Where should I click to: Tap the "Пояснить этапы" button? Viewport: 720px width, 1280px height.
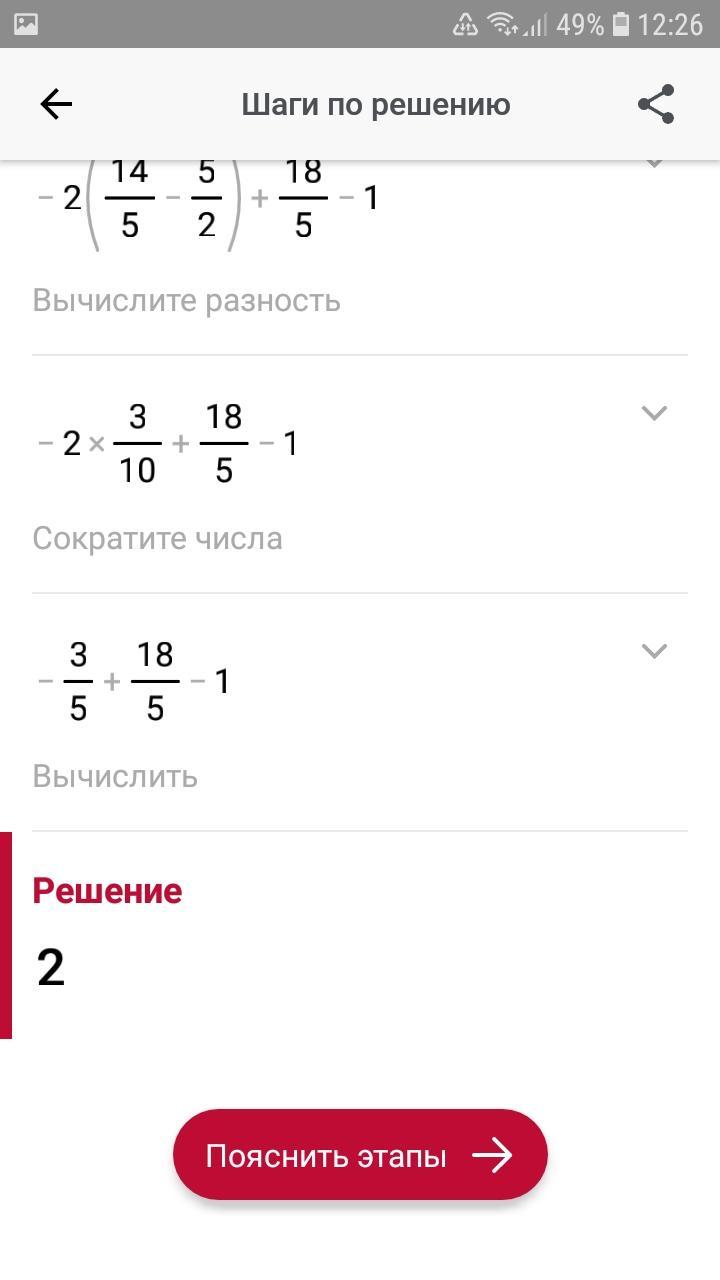[360, 1155]
